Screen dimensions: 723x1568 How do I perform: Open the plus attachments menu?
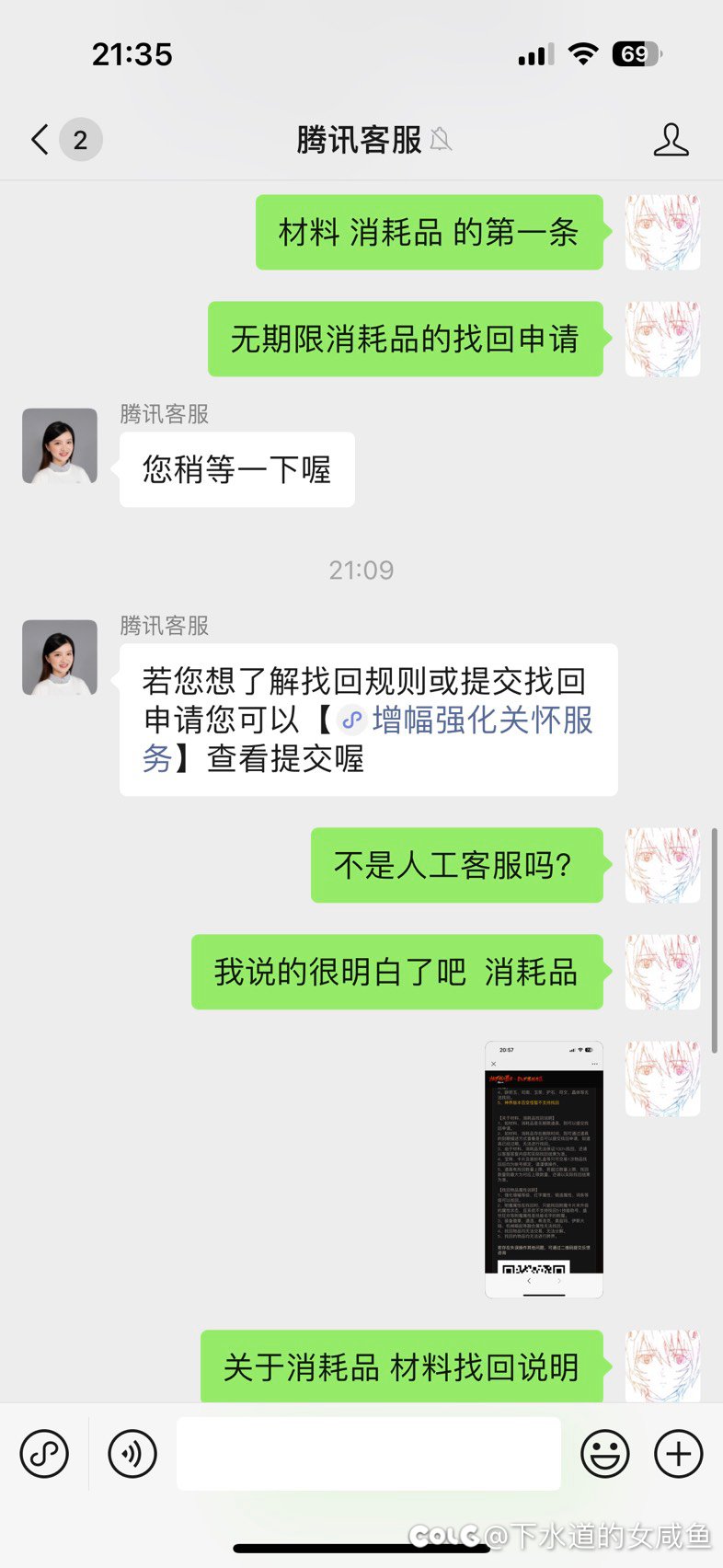[x=679, y=1454]
